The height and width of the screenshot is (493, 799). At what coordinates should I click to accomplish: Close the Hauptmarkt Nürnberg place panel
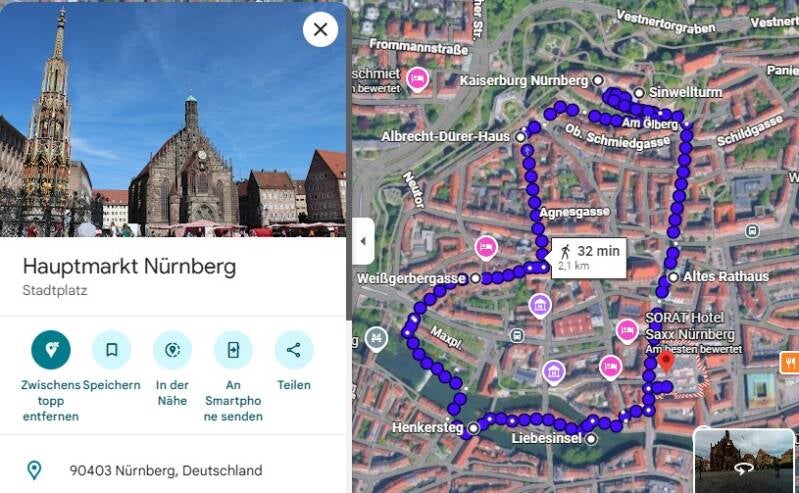[x=320, y=29]
